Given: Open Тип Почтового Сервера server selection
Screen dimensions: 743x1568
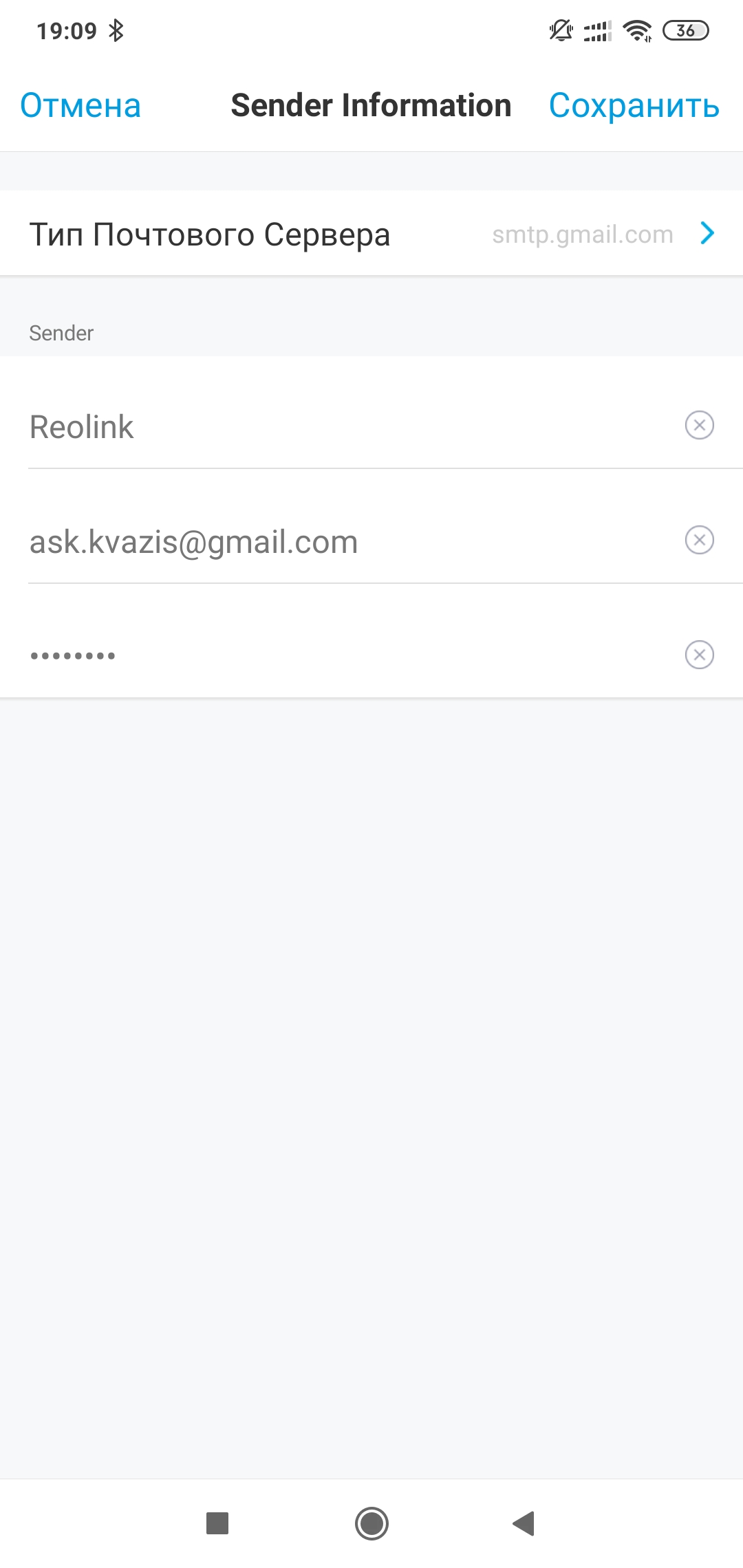Looking at the screenshot, I should pos(371,235).
